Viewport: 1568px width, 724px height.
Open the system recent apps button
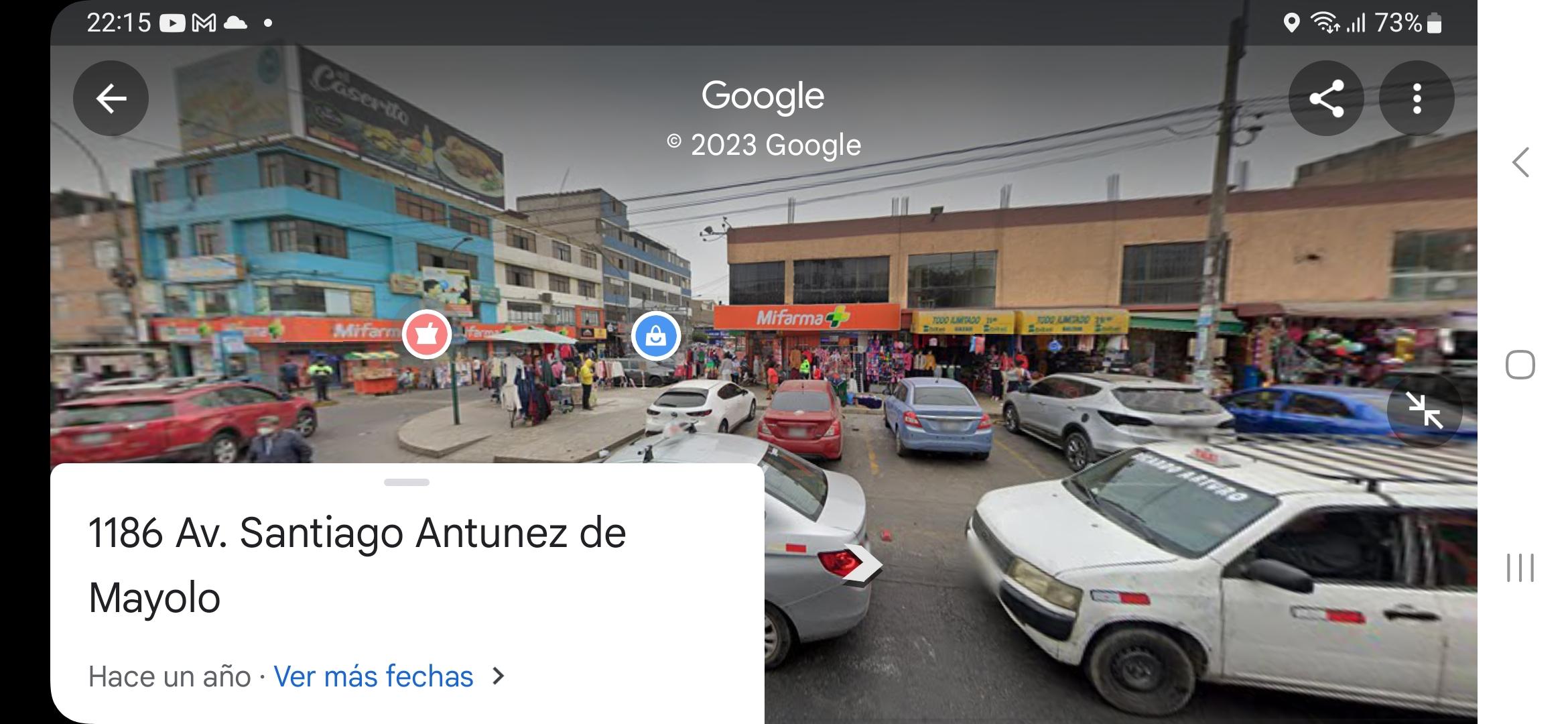1520,568
